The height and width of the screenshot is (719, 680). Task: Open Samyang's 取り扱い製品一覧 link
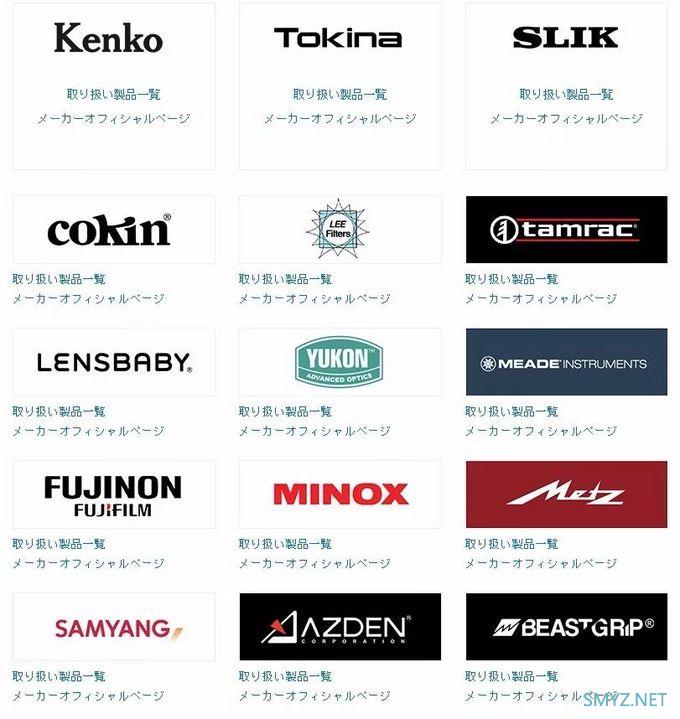tap(59, 676)
